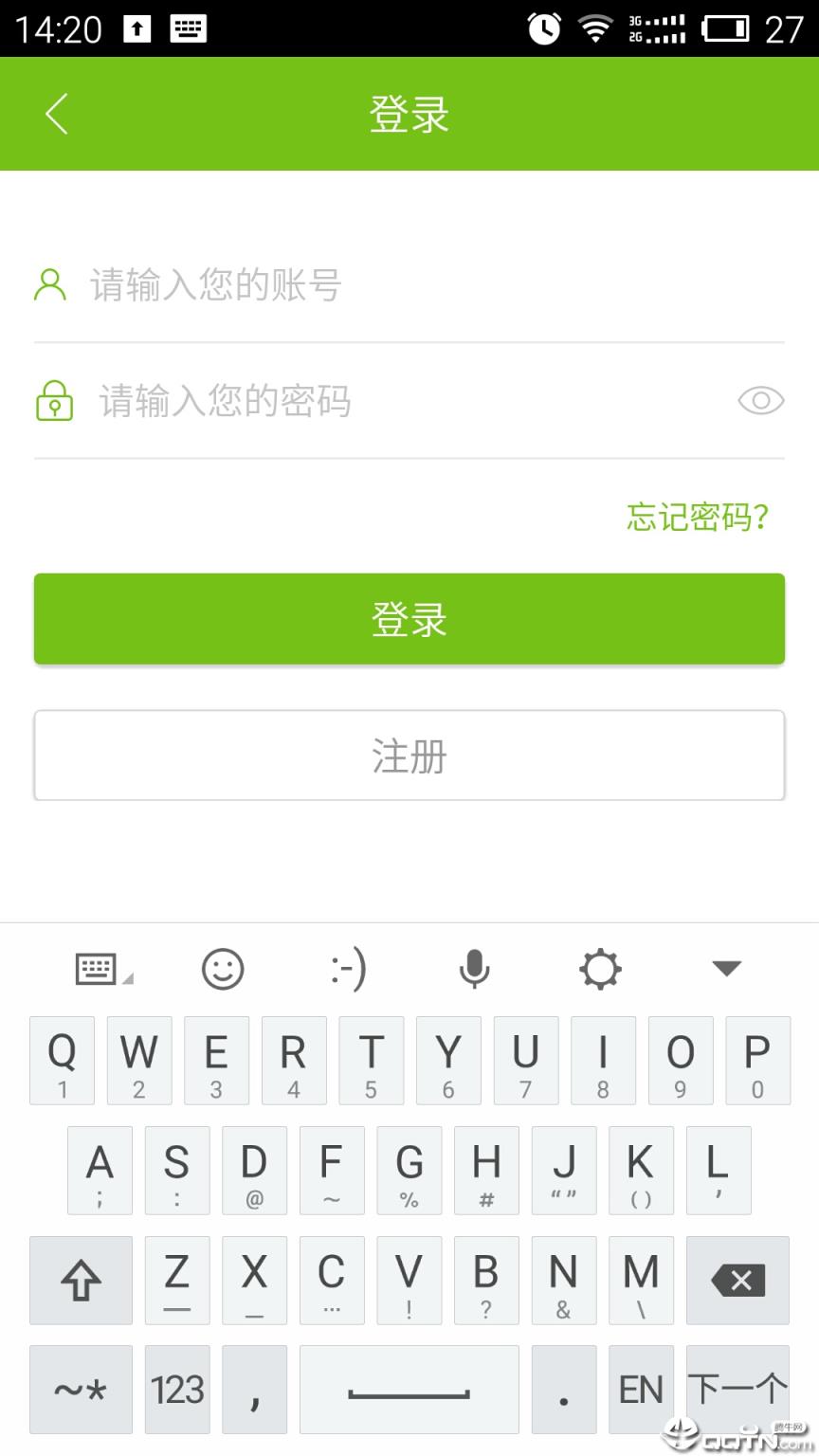Open keyboard settings via gear icon
This screenshot has width=819, height=1456.
pos(599,969)
